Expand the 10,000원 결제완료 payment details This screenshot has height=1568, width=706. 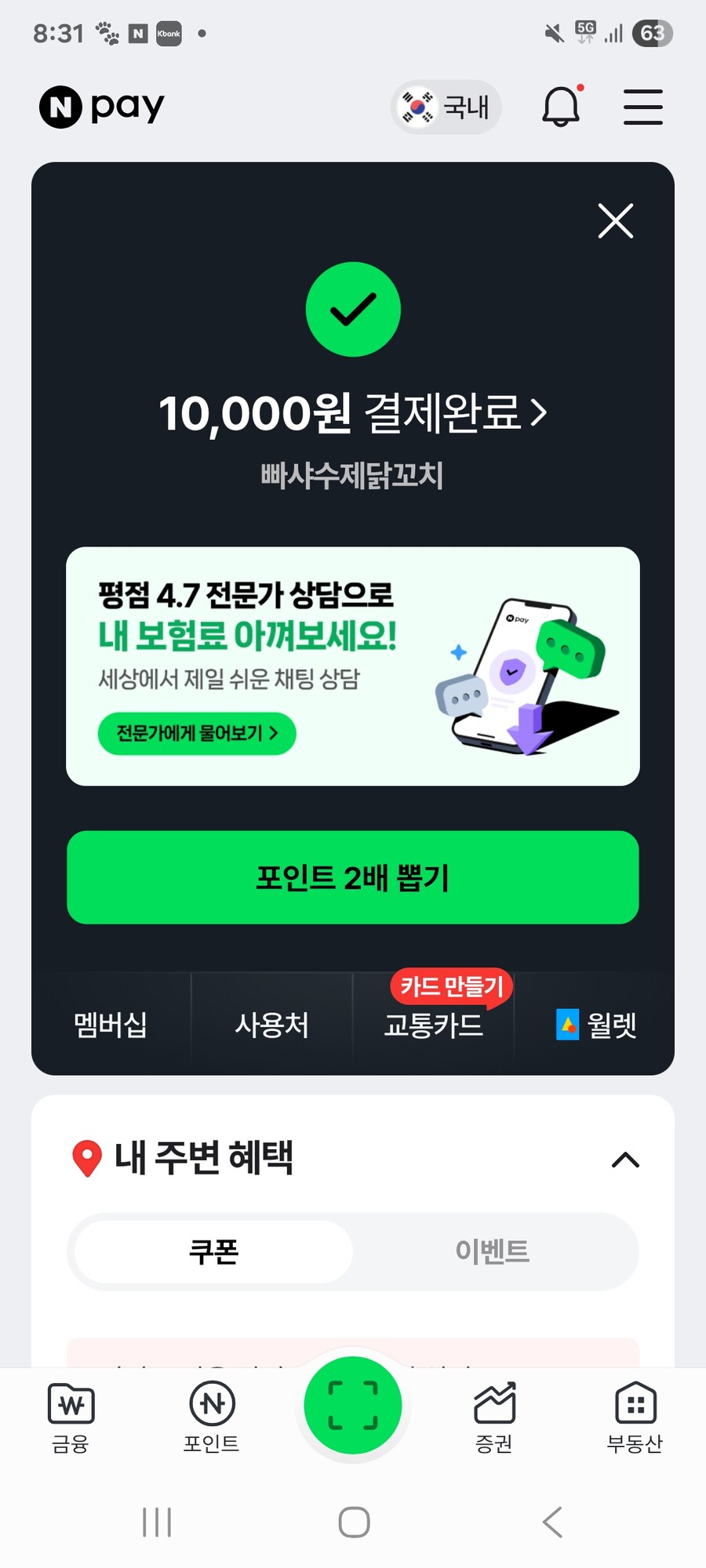click(355, 413)
